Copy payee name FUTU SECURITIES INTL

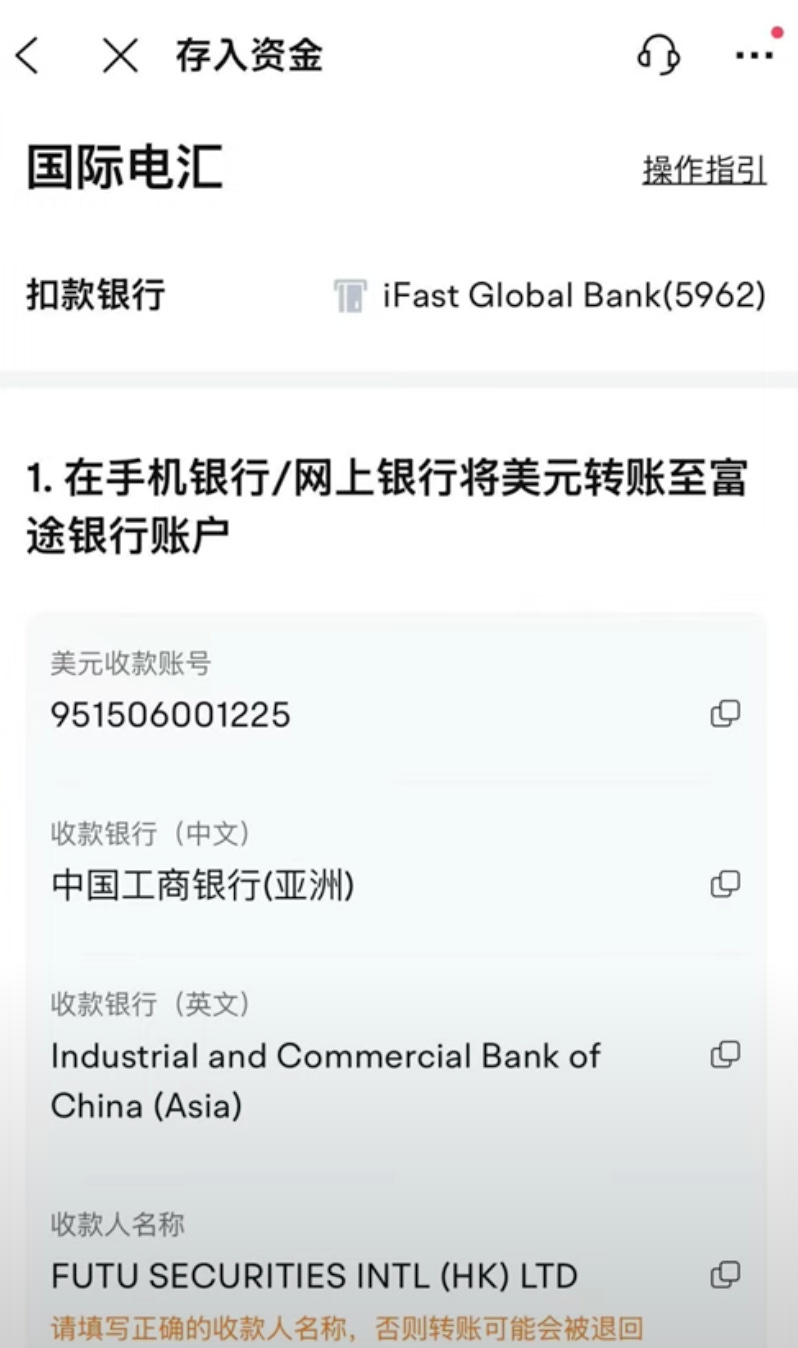point(725,1275)
